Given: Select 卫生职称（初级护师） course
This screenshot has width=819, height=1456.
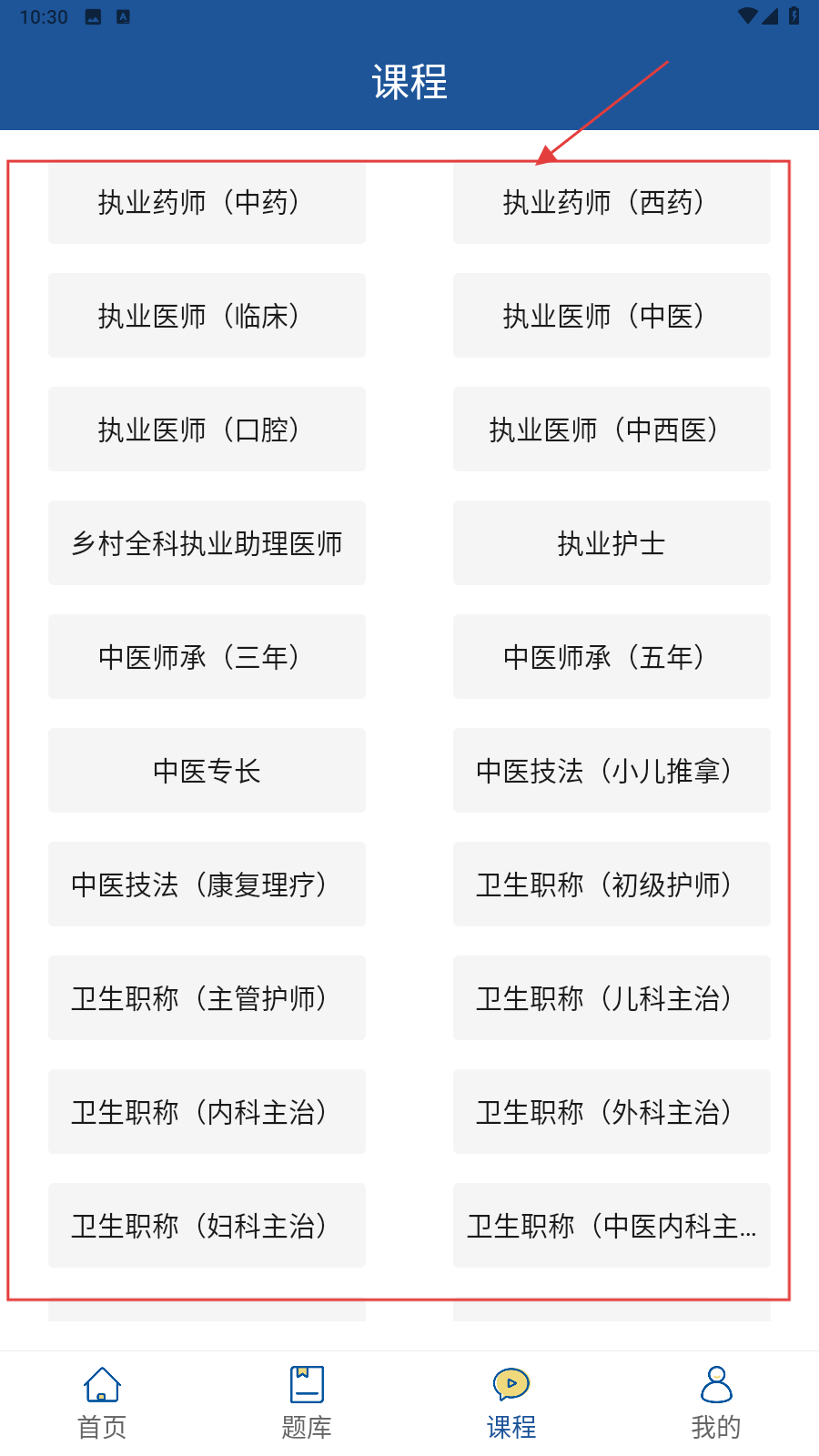Looking at the screenshot, I should (612, 885).
